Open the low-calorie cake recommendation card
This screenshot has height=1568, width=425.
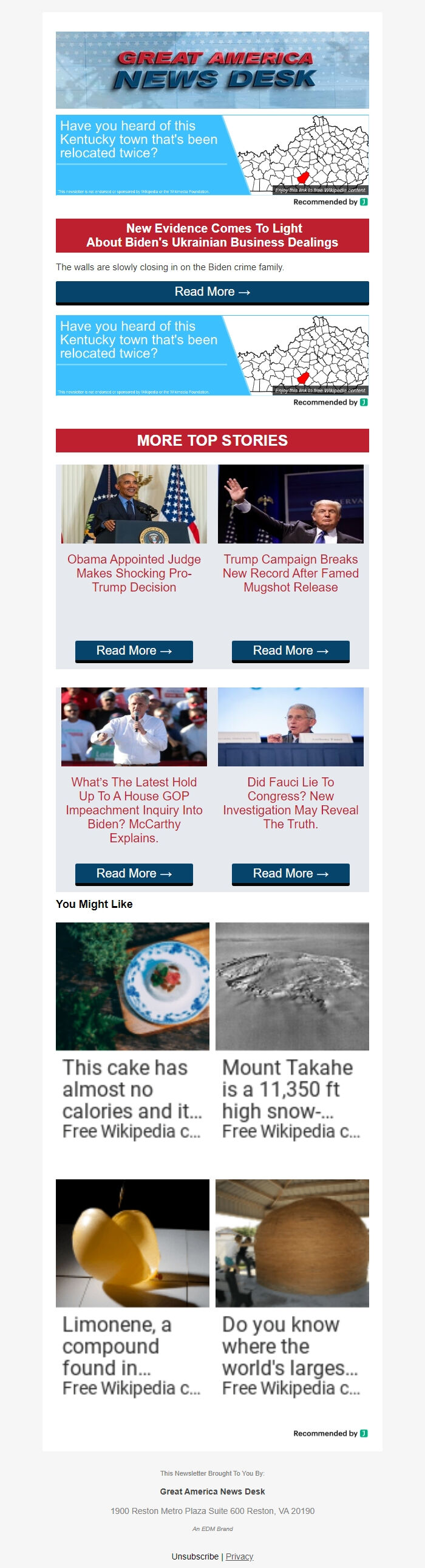point(132,1031)
